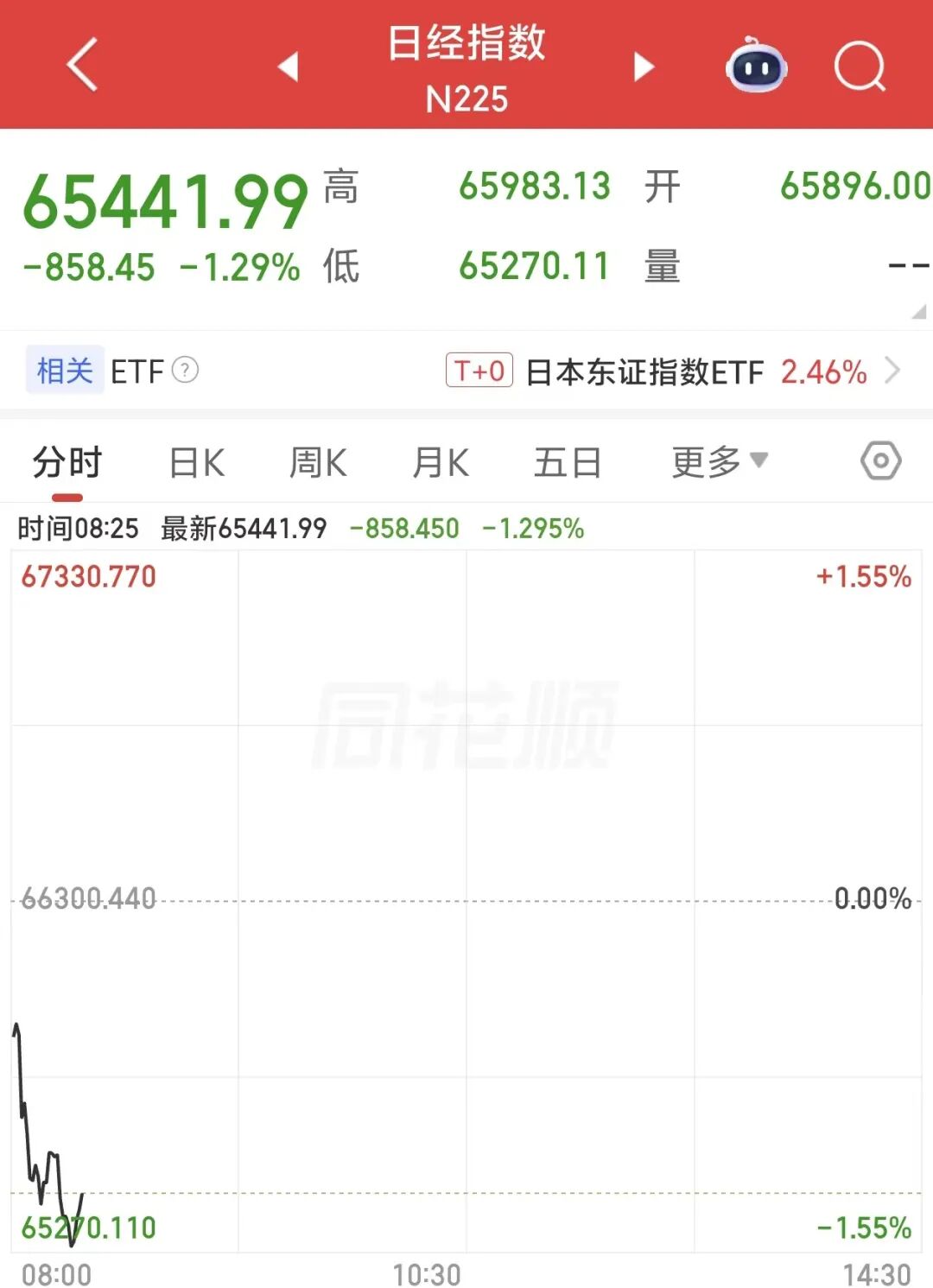Expand the quote details corner triangle
This screenshot has width=933, height=1288.
tap(919, 311)
